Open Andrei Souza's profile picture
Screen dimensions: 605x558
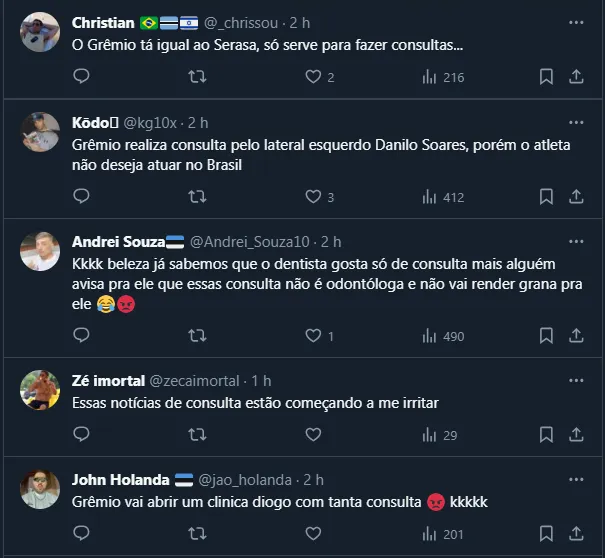coord(40,251)
